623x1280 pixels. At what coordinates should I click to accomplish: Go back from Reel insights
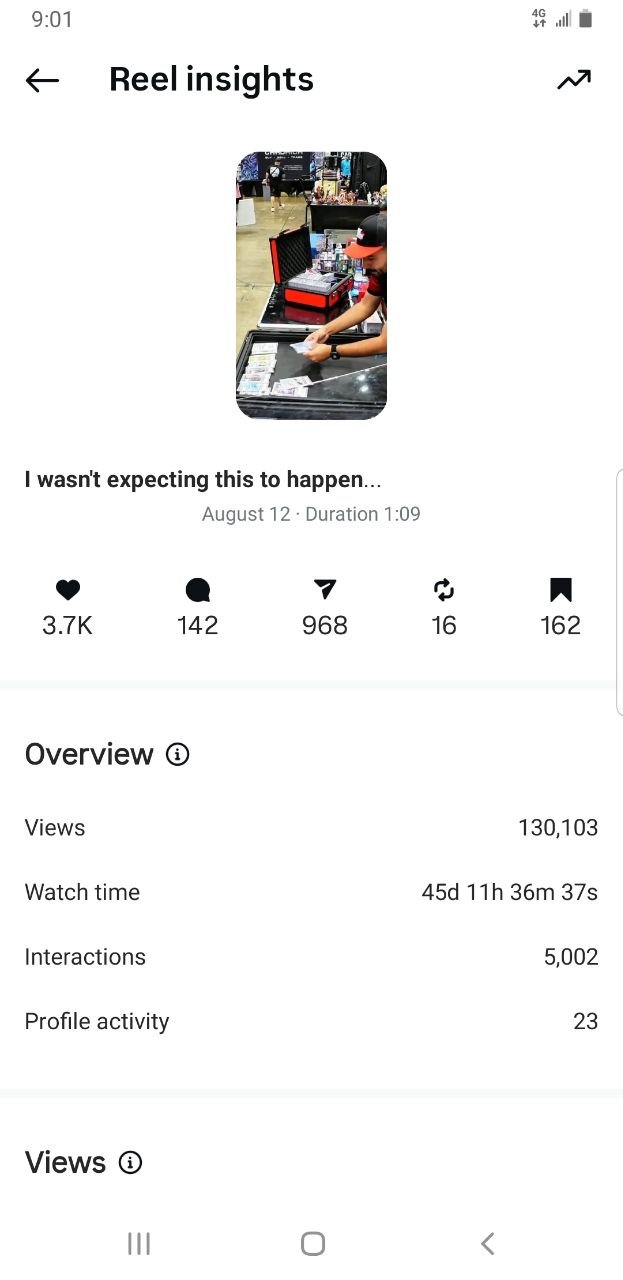point(42,80)
